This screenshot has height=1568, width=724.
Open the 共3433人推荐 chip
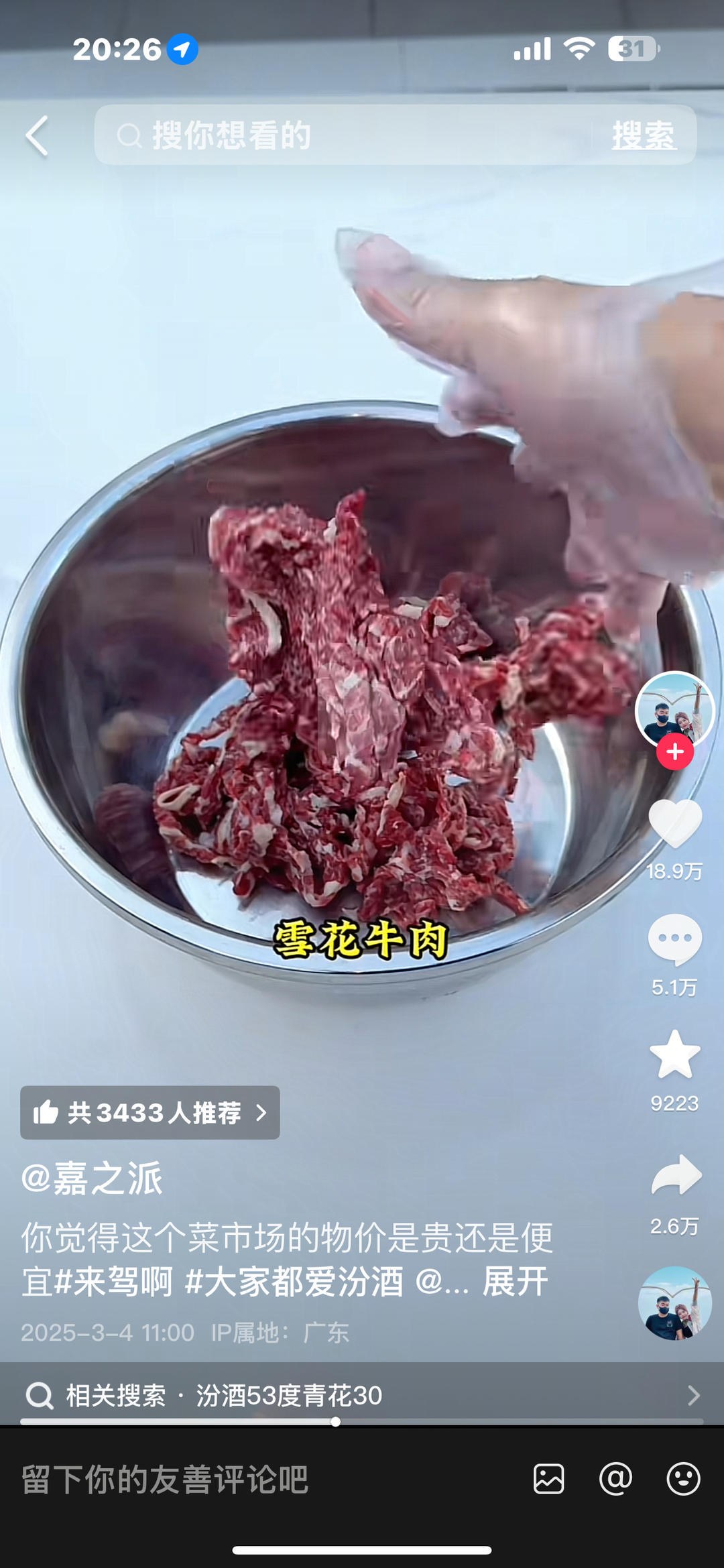click(150, 1113)
